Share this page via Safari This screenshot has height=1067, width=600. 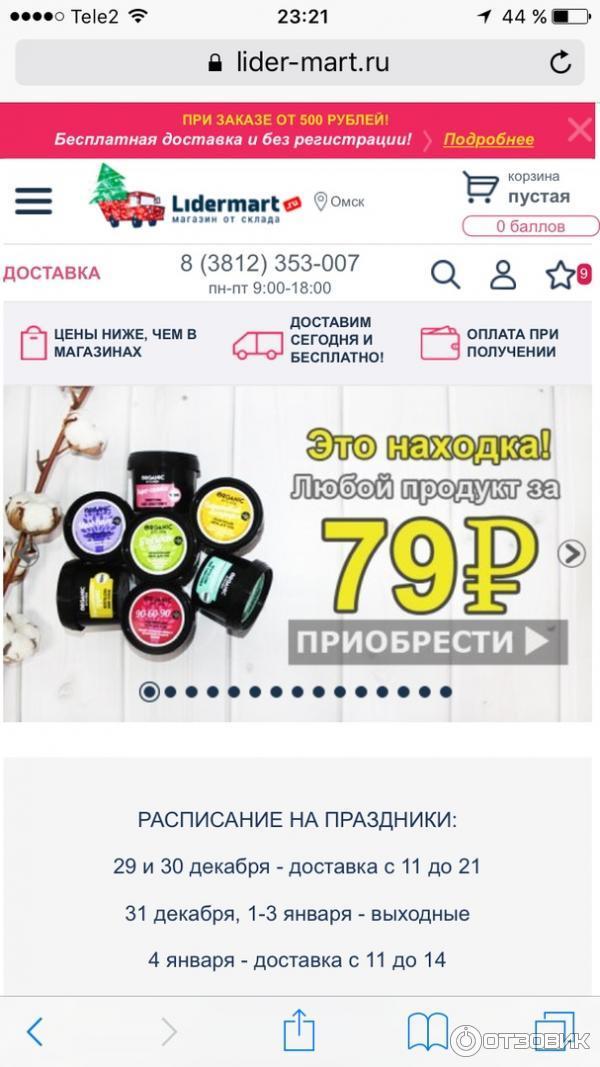pos(299,1030)
